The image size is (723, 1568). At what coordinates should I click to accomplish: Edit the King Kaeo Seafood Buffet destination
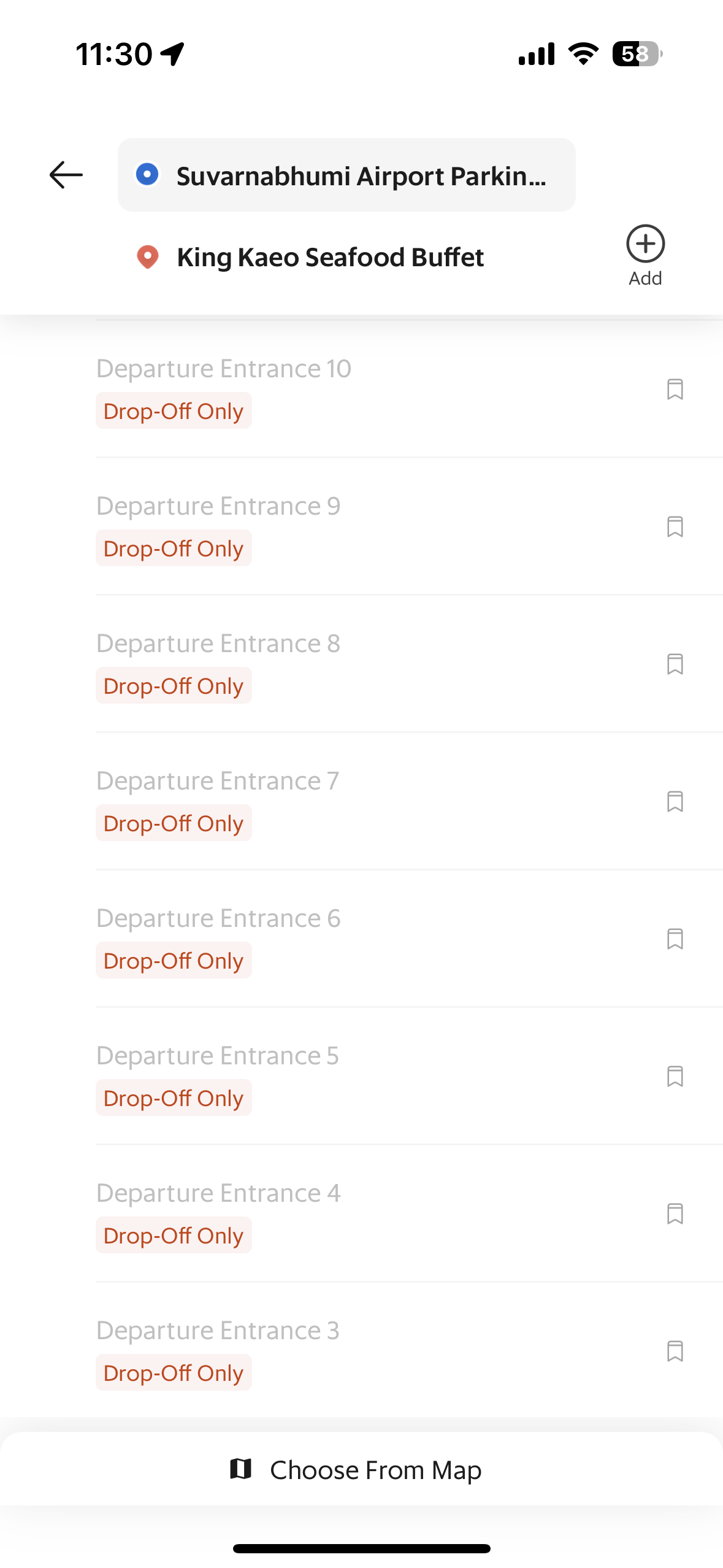click(346, 257)
